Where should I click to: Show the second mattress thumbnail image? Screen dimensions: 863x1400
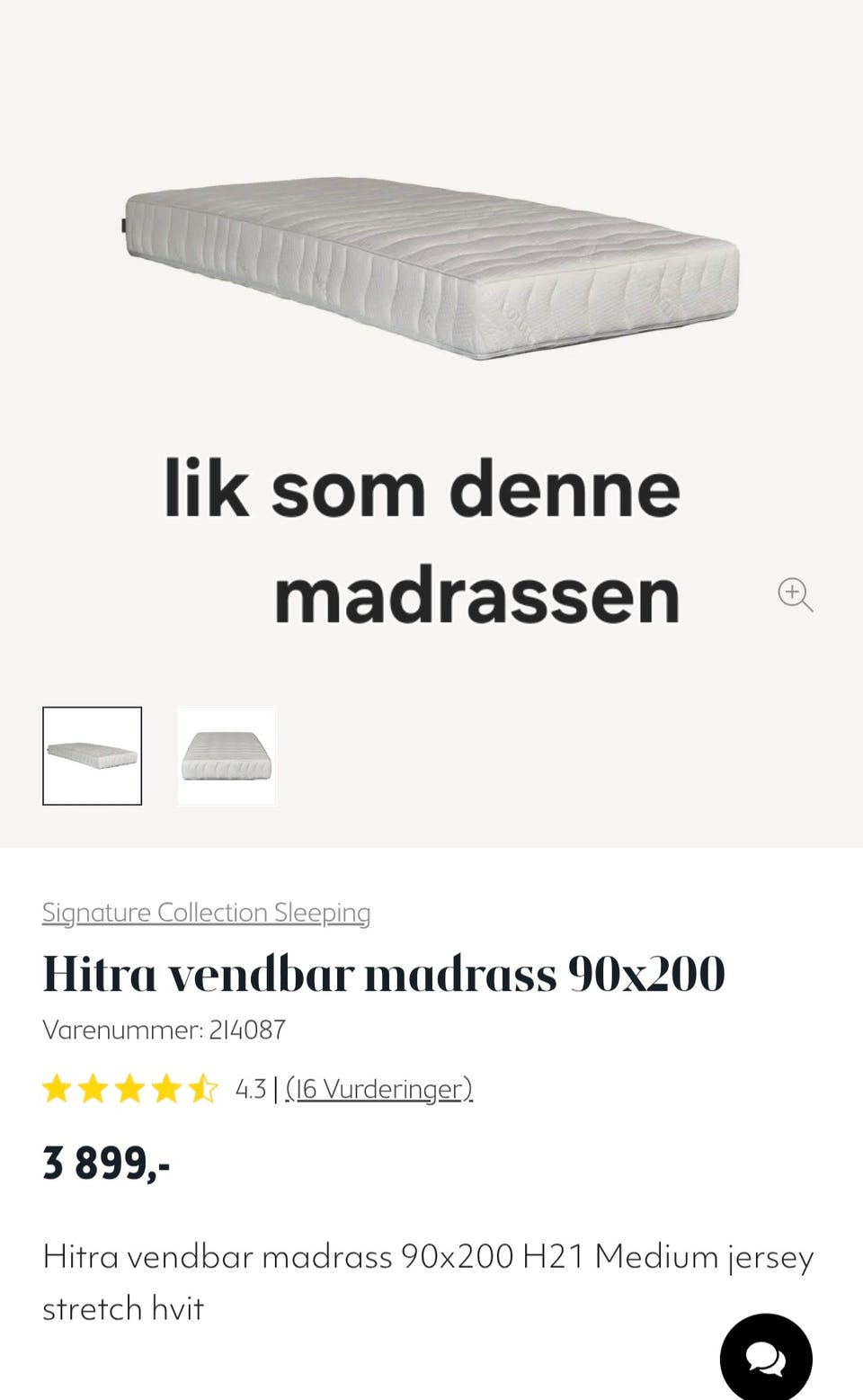click(x=227, y=756)
